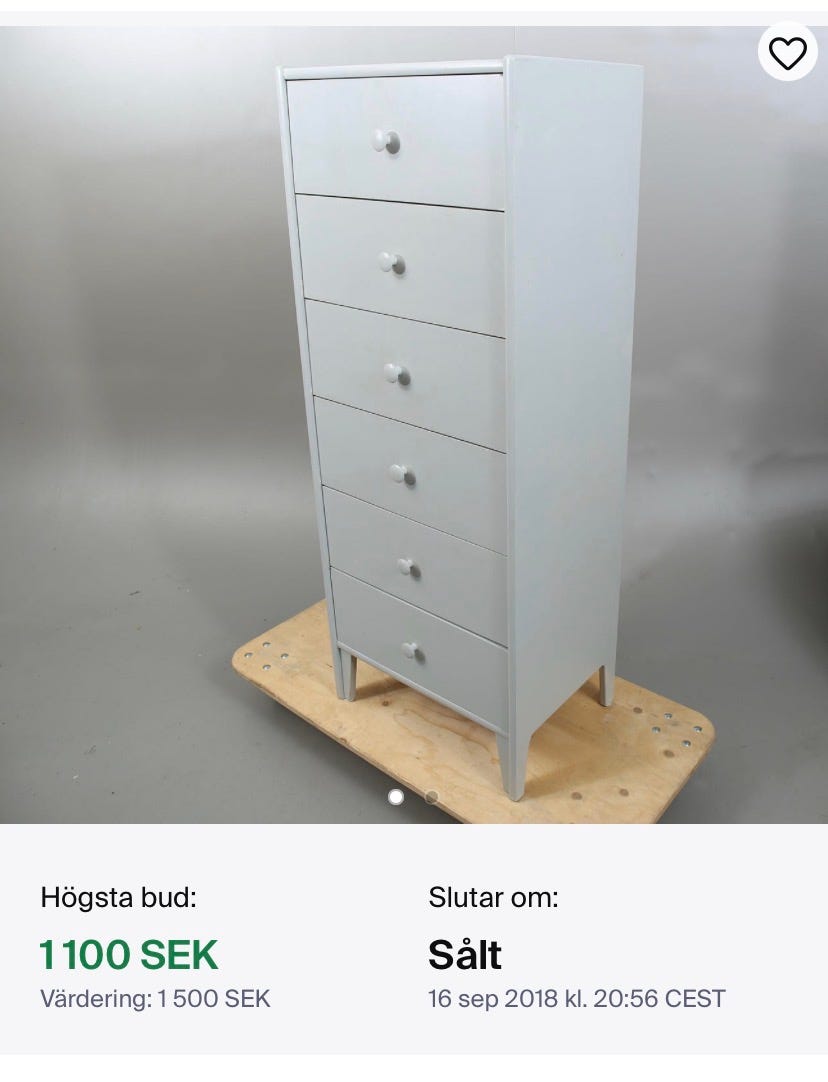Click the image pagination indicator area
The width and height of the screenshot is (828, 1082).
pos(414,797)
